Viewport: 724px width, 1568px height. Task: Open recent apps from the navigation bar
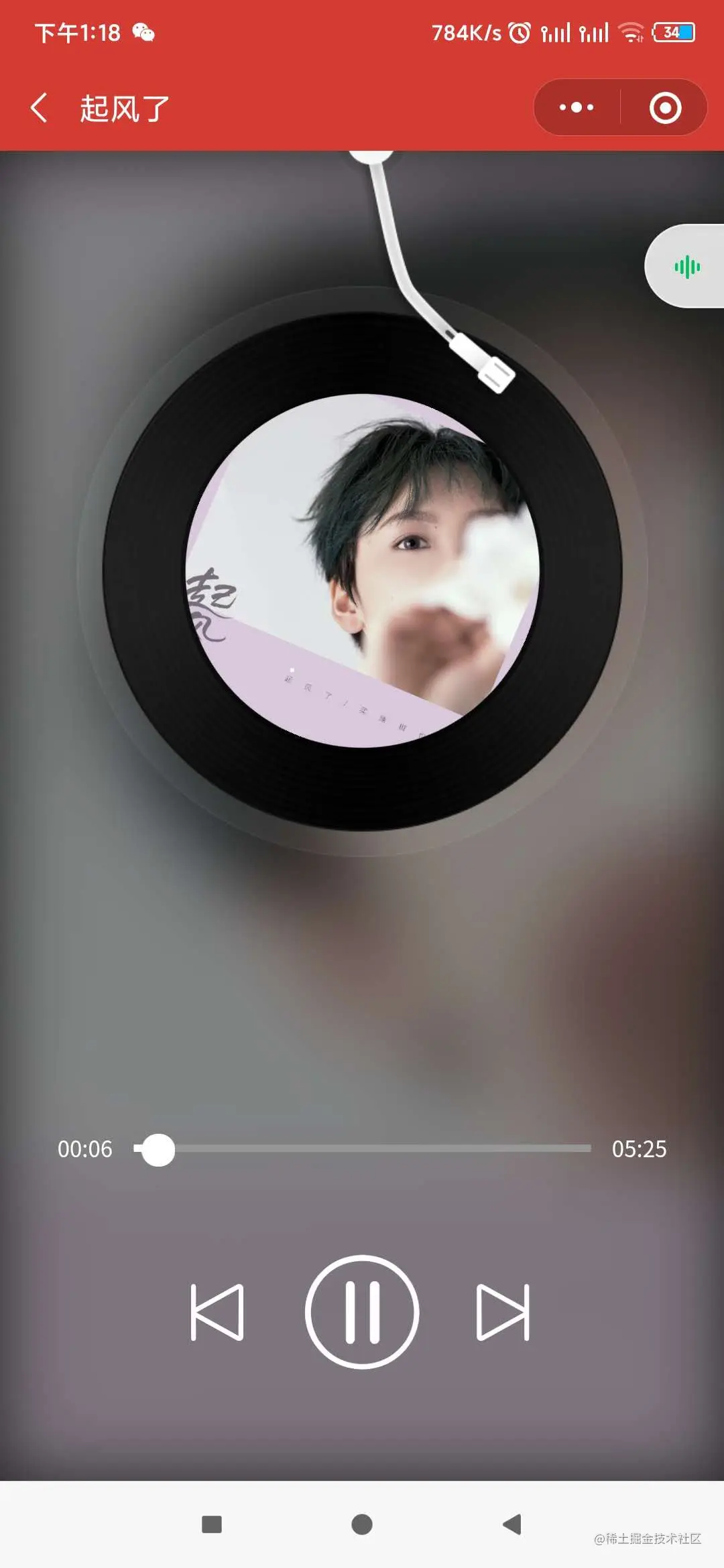click(x=212, y=1524)
